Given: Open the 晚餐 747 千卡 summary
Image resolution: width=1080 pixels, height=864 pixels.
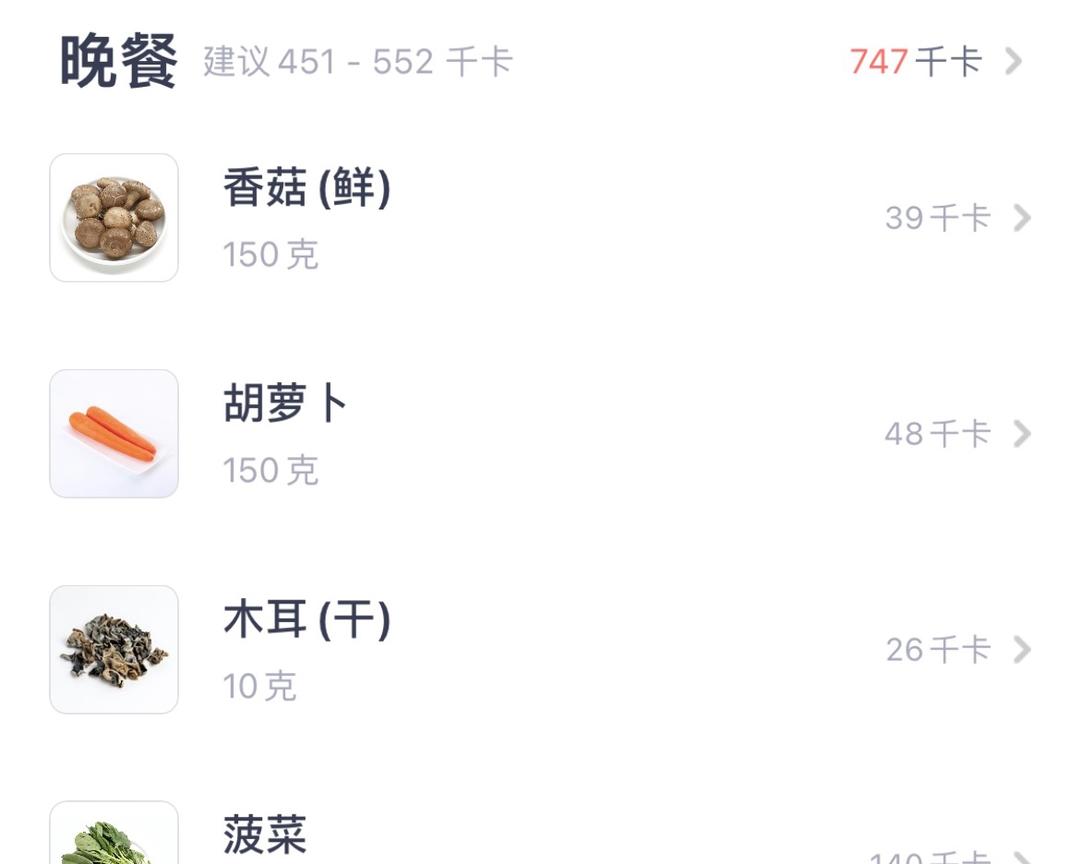Looking at the screenshot, I should [936, 62].
